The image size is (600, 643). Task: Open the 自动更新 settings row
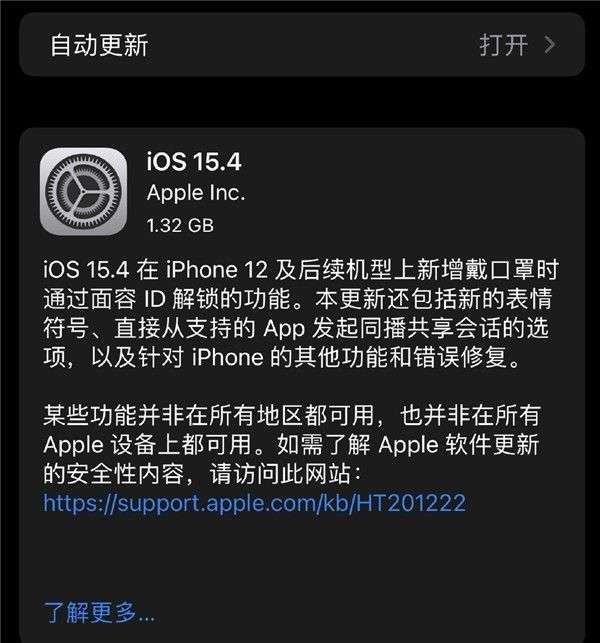click(300, 45)
